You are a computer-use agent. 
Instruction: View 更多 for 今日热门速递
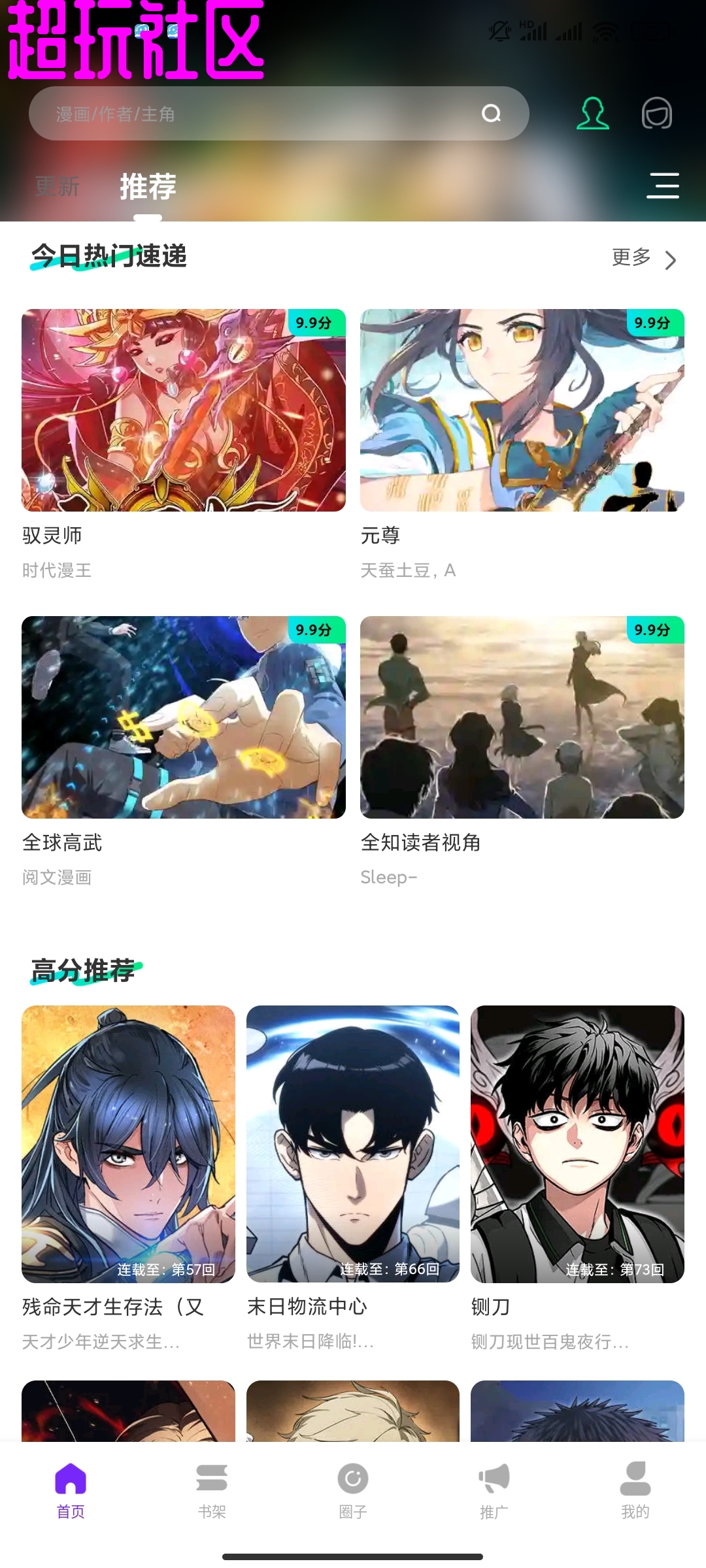[643, 258]
